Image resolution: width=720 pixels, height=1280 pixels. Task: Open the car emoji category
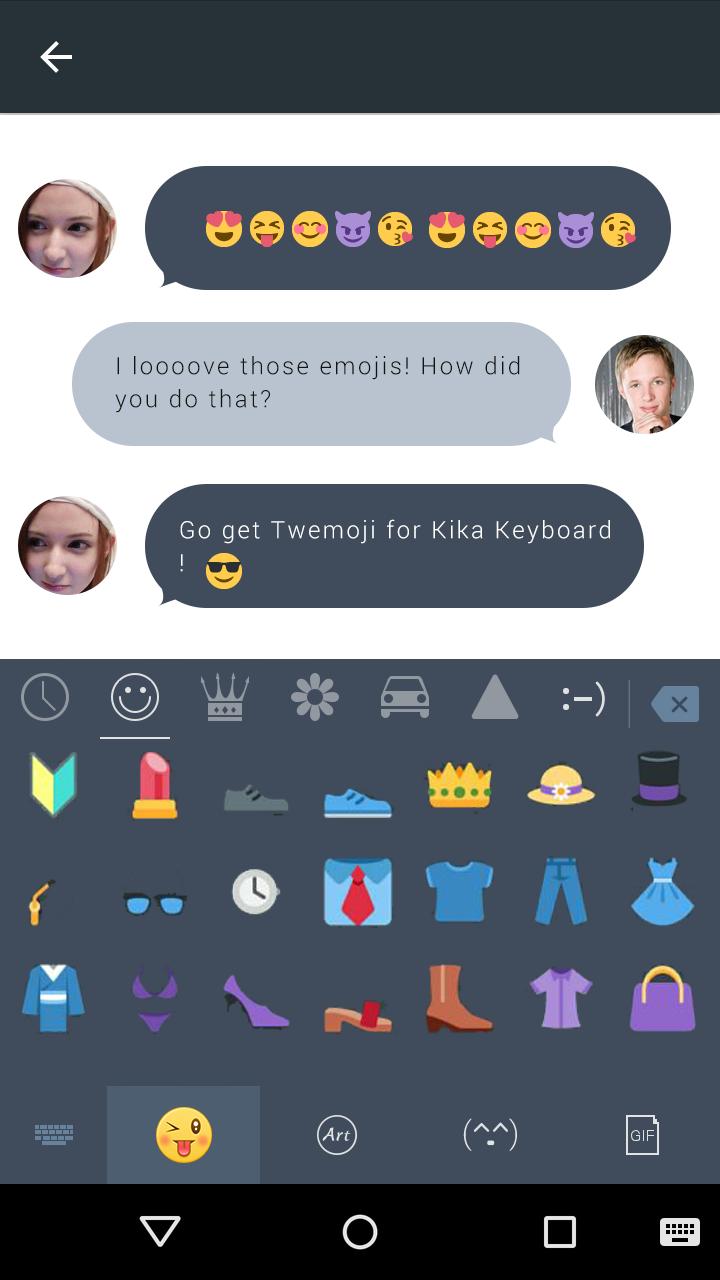(x=405, y=697)
